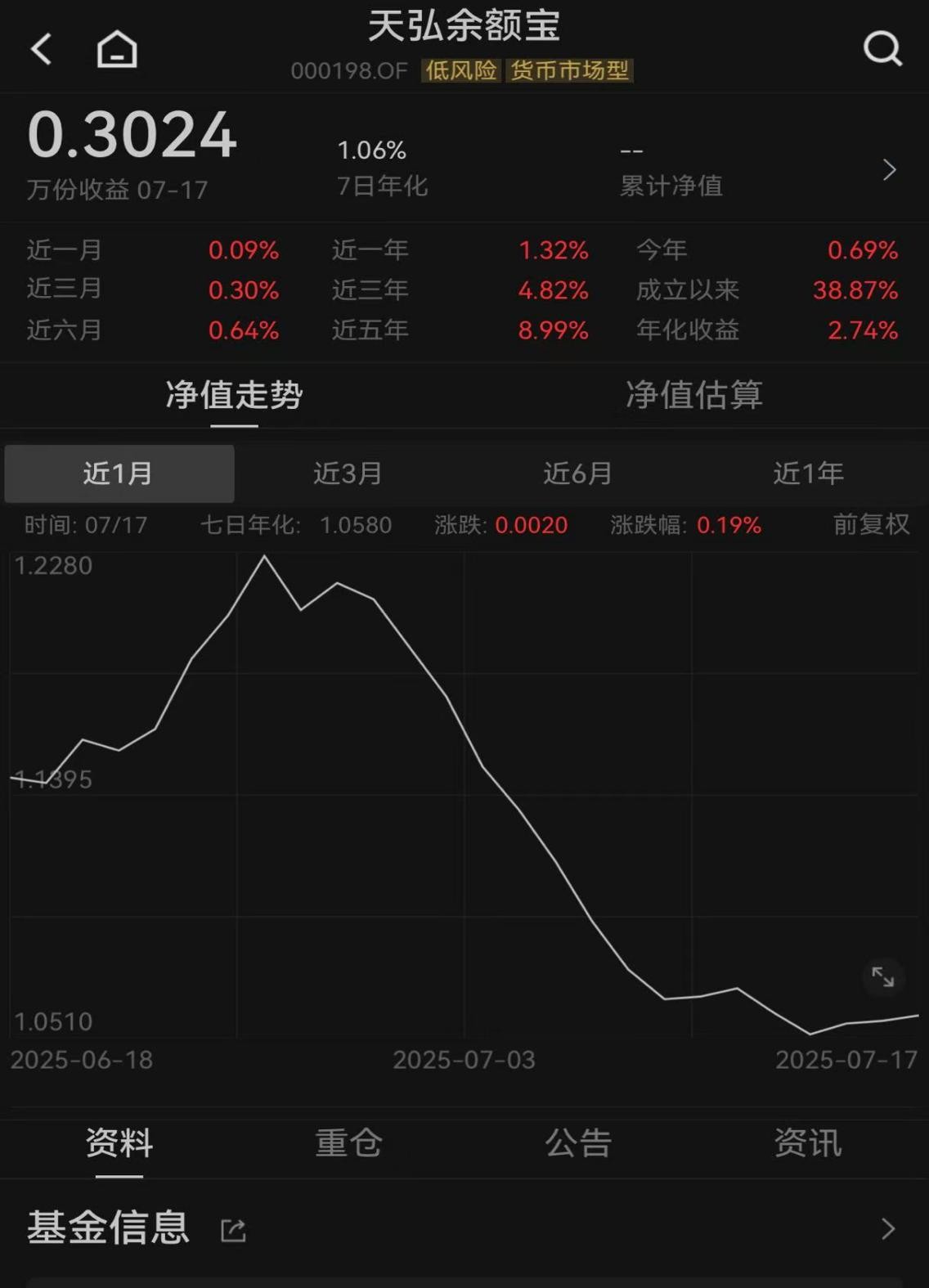Select the 近6月 chart range

coord(578,473)
